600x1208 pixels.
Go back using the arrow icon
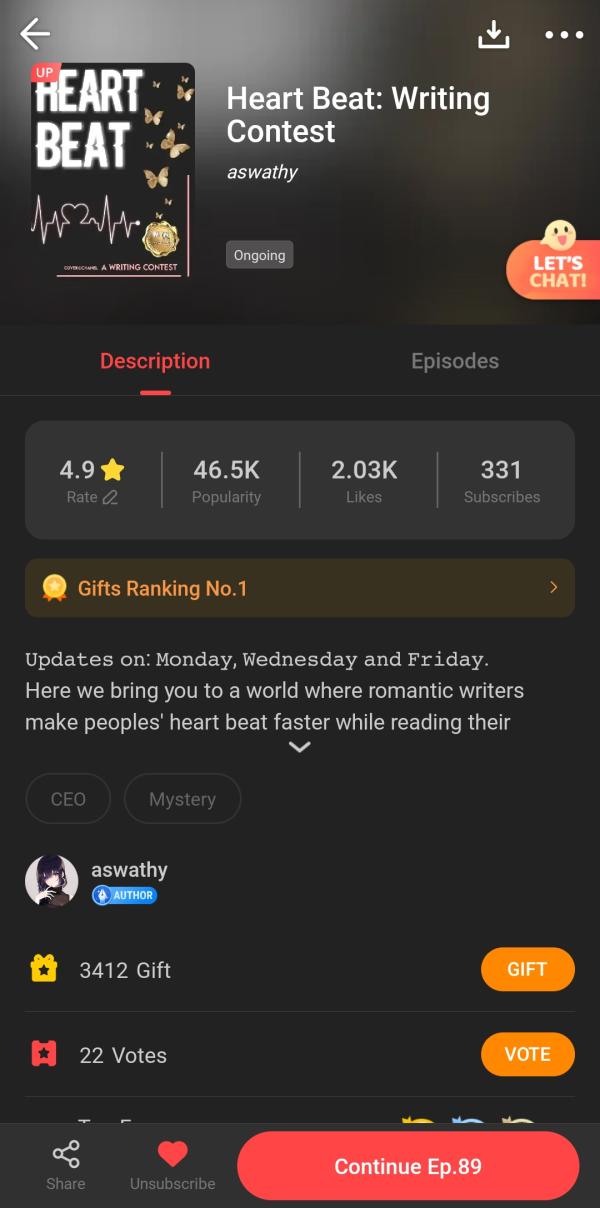[x=35, y=34]
